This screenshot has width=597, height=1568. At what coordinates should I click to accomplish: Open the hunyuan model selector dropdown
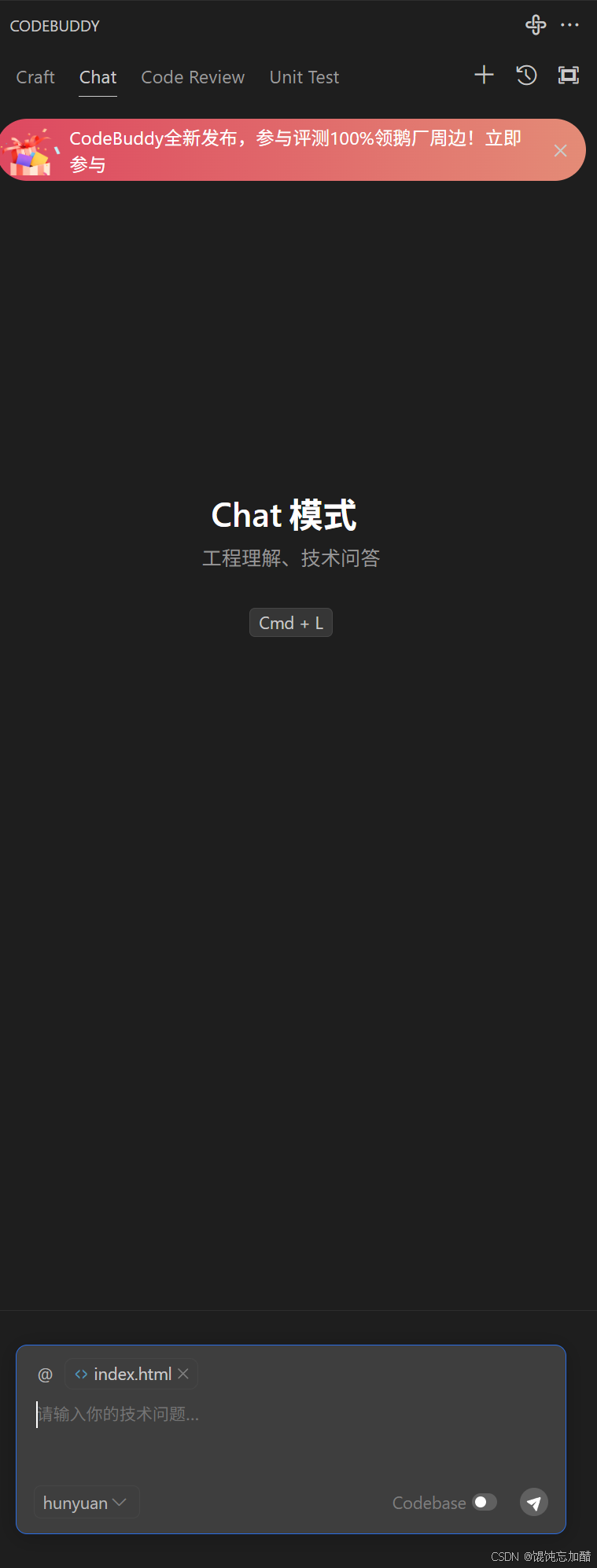[x=87, y=1502]
